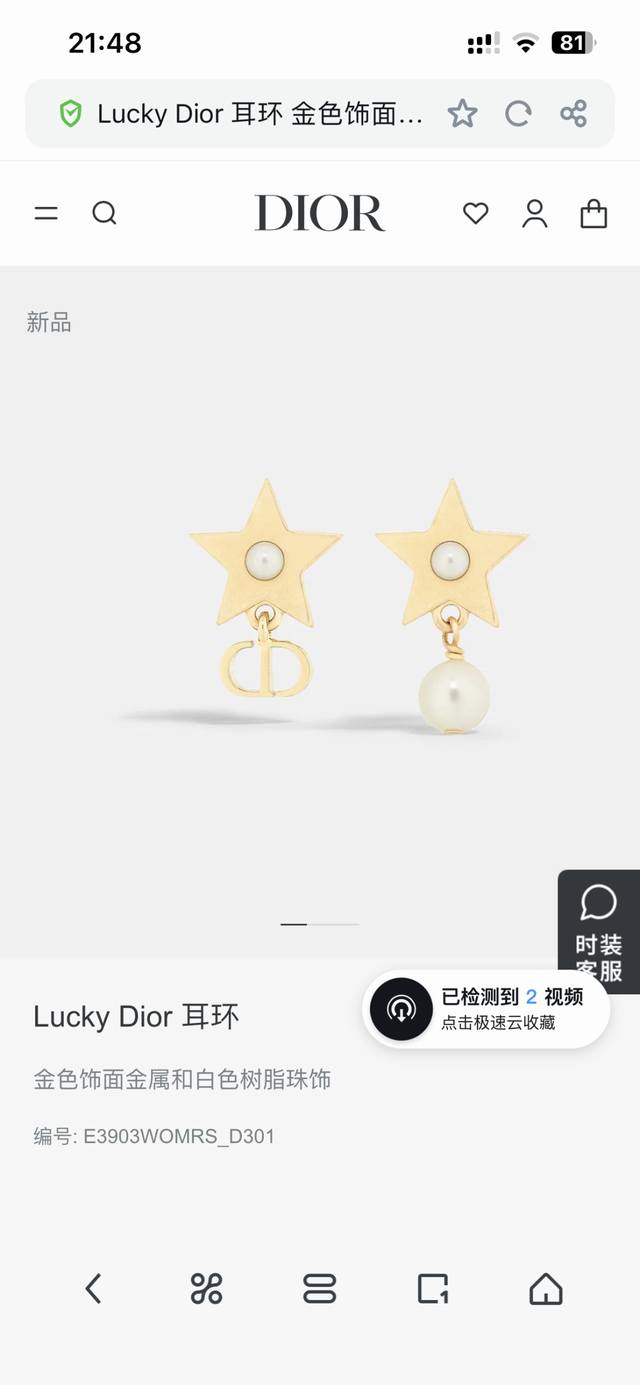Tap the Dior logo
The width and height of the screenshot is (640, 1385).
coord(319,213)
